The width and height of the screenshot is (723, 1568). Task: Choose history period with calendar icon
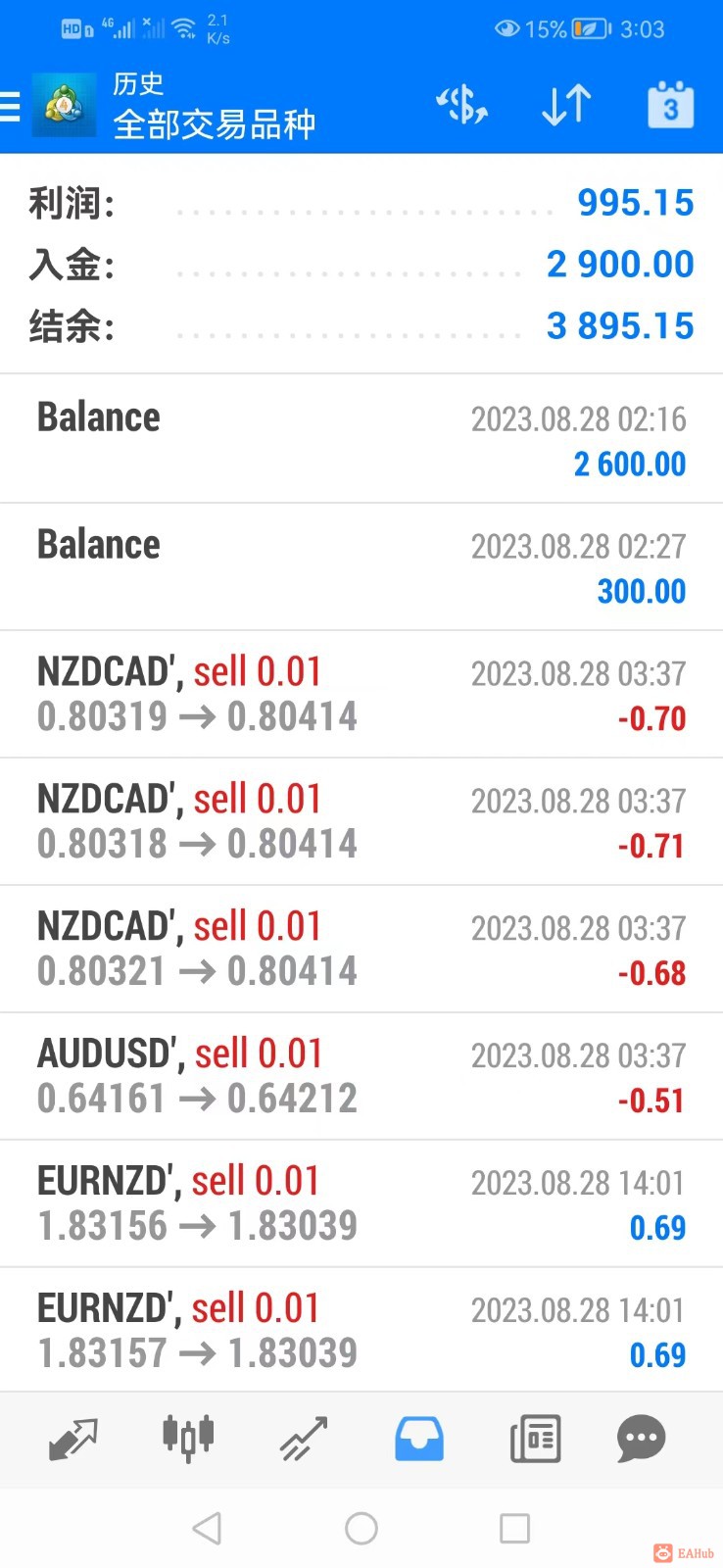[670, 105]
